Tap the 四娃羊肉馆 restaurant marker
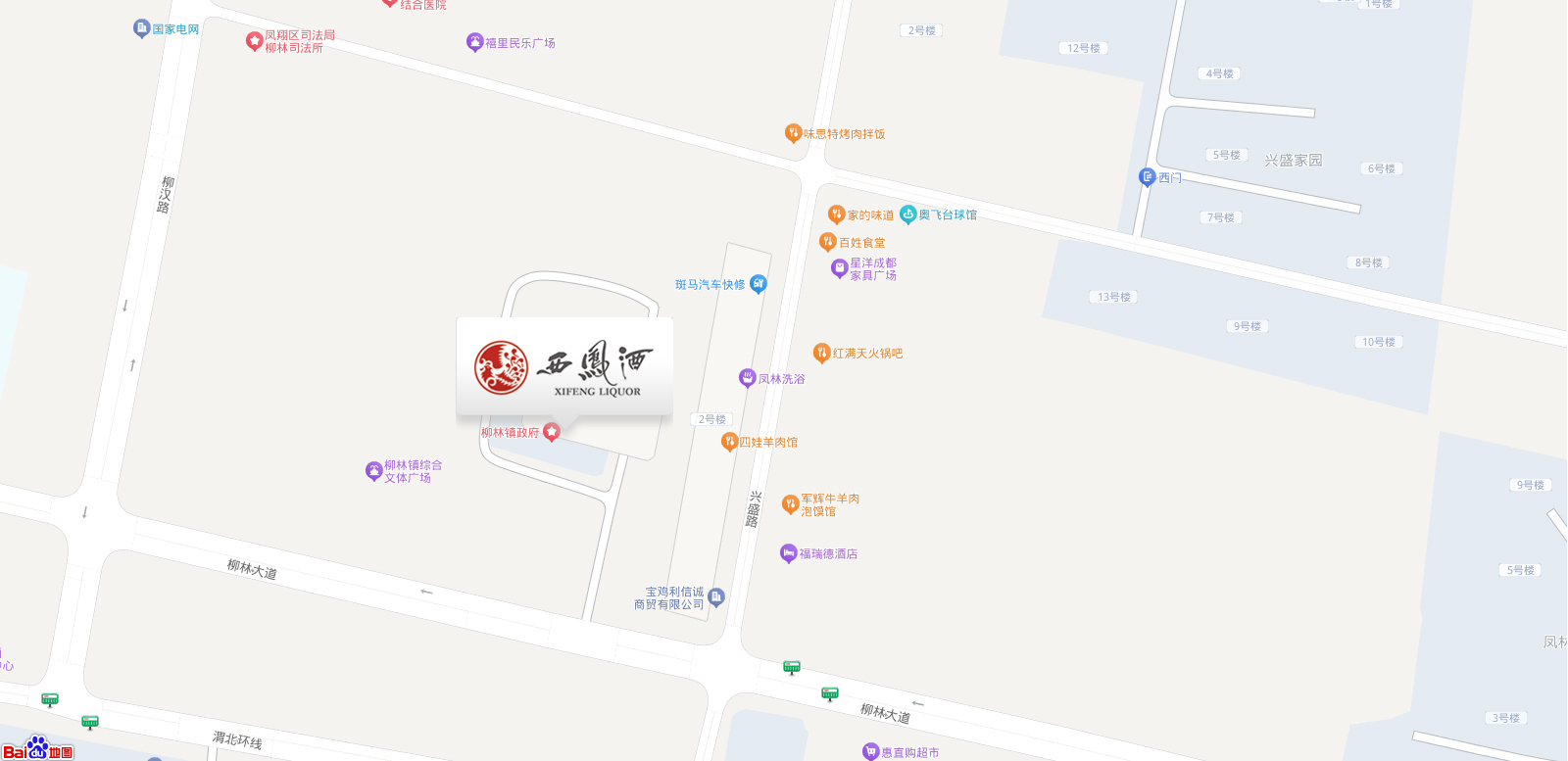Viewport: 1568px width, 761px height. pyautogui.click(x=729, y=442)
